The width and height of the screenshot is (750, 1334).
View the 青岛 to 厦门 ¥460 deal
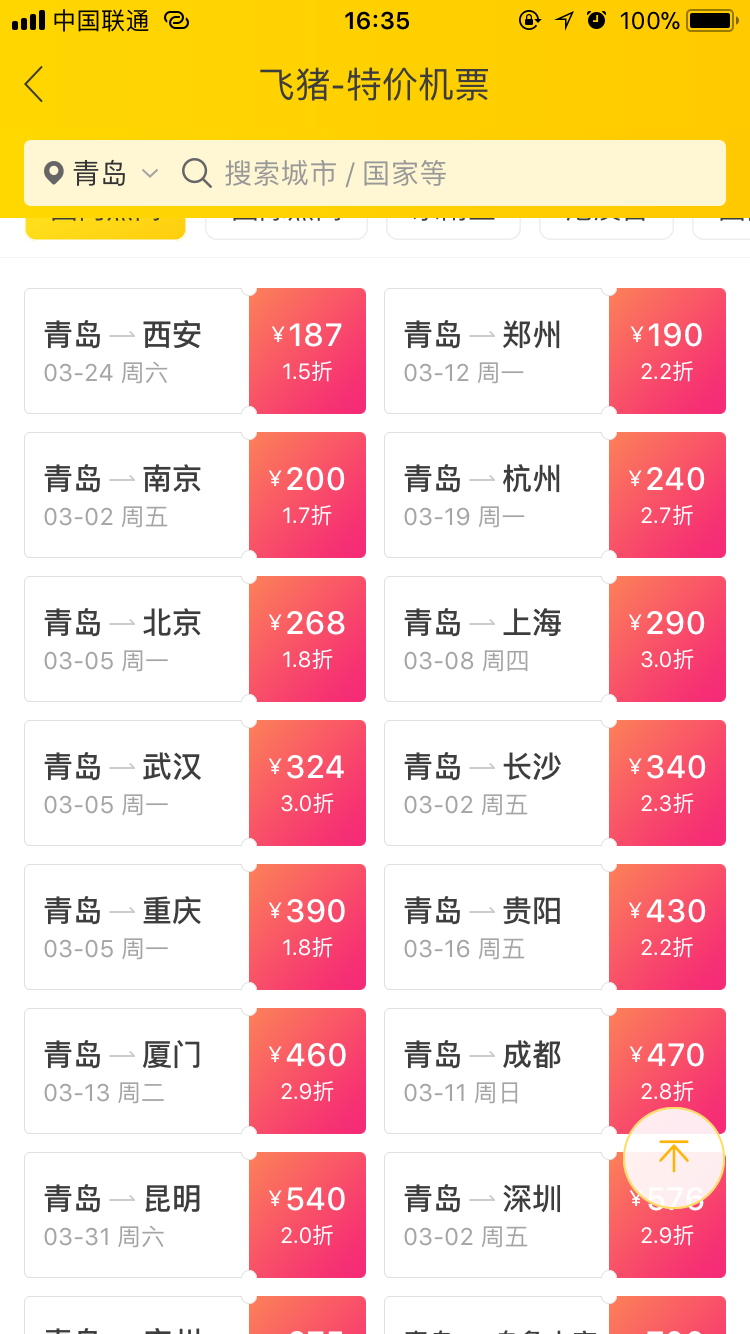[x=195, y=1071]
